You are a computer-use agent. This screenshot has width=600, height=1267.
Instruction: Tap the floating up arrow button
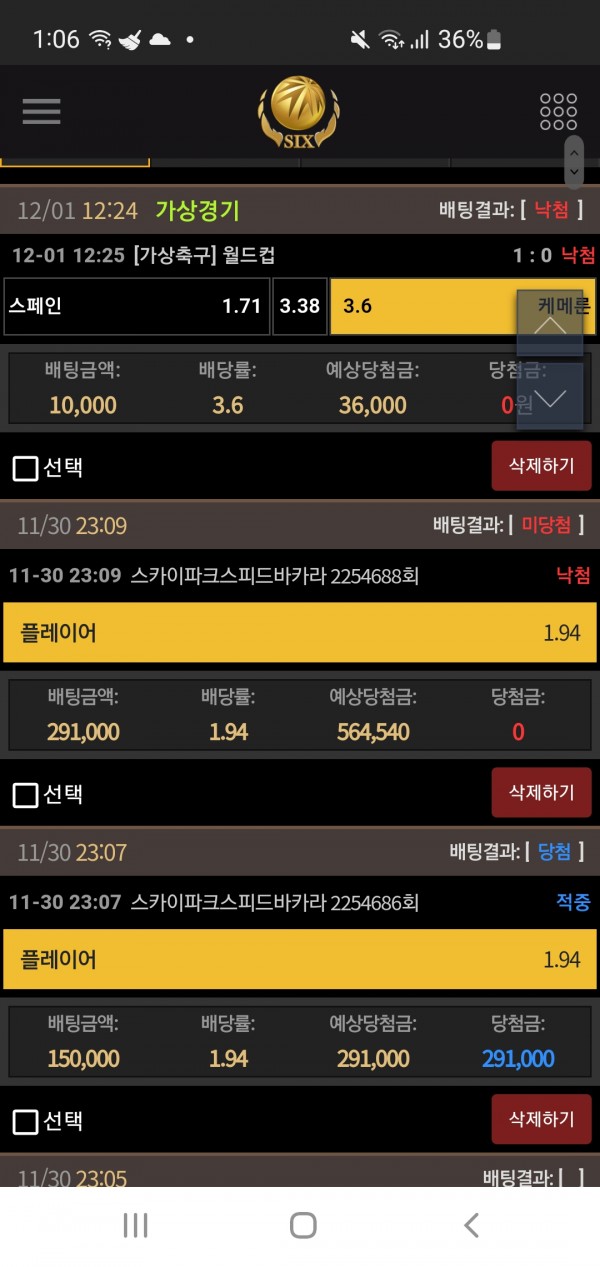click(550, 324)
